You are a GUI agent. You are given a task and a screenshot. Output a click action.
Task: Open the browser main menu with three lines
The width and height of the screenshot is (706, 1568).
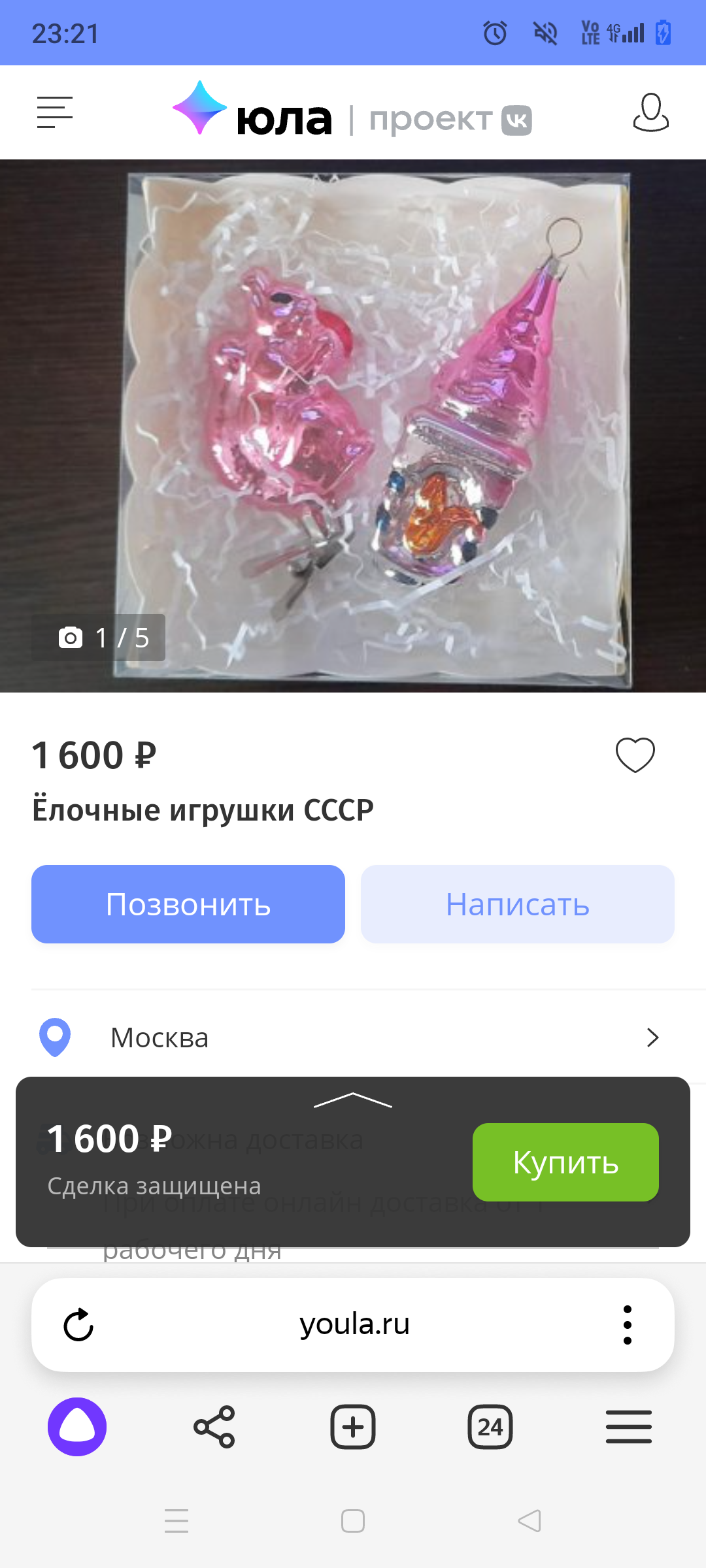(628, 1427)
